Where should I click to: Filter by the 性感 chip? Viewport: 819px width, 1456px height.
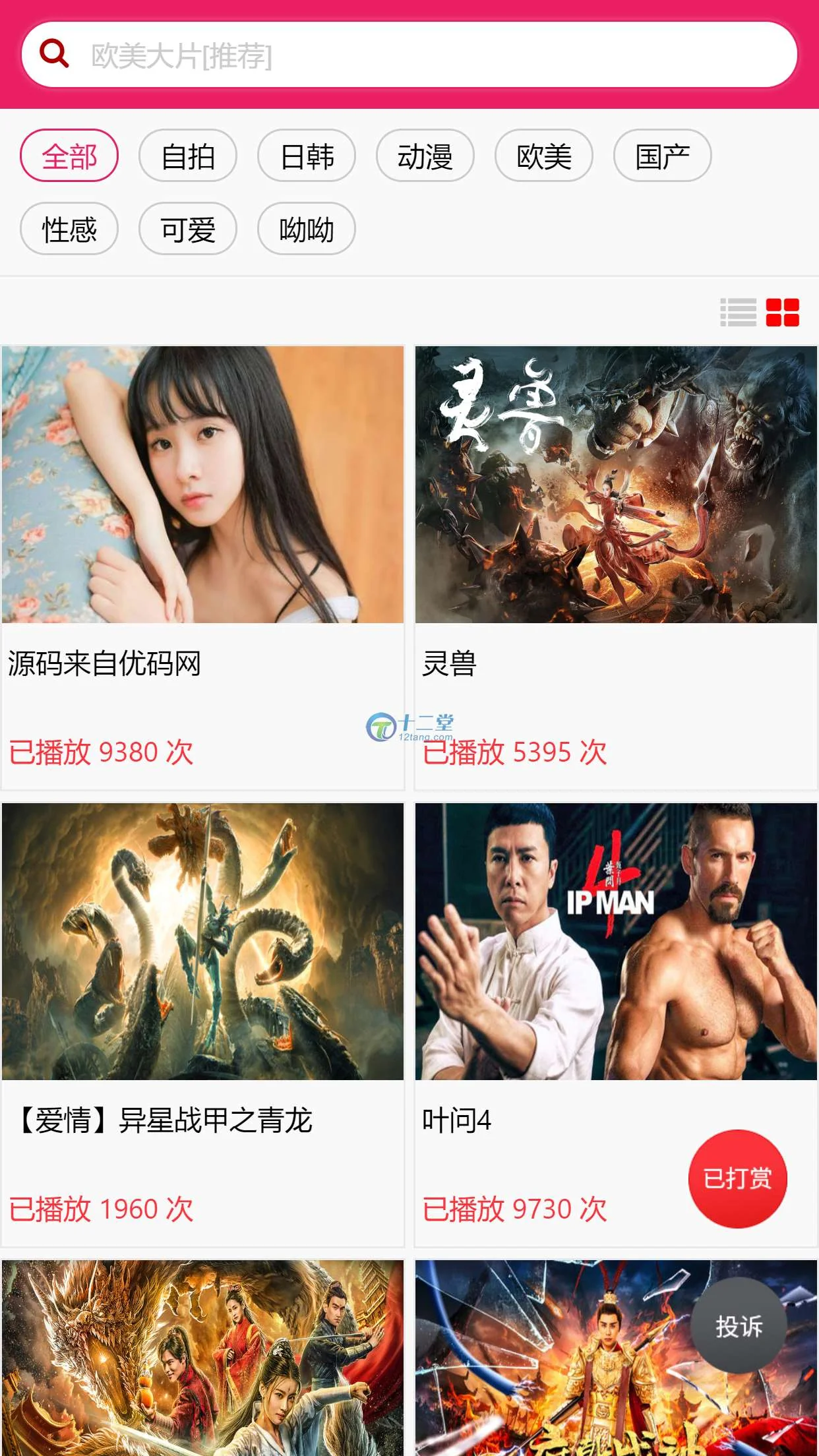pos(69,229)
